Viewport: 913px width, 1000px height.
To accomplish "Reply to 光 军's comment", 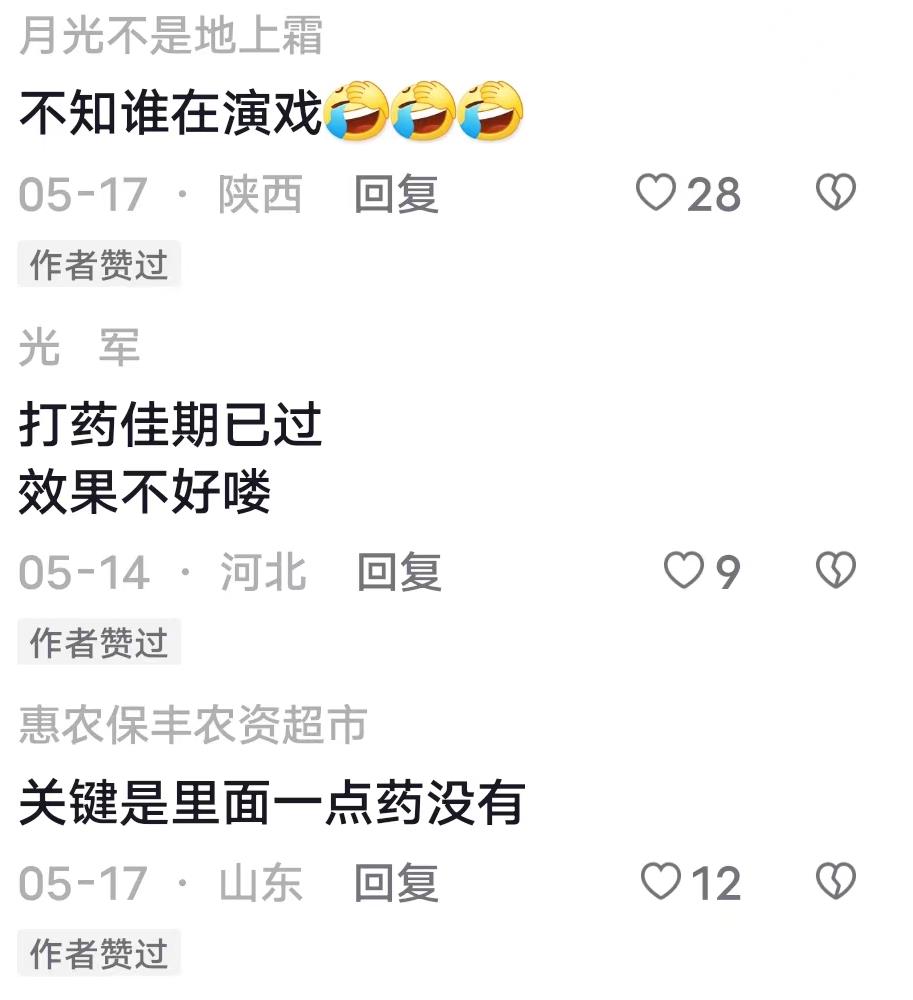I will coord(399,572).
